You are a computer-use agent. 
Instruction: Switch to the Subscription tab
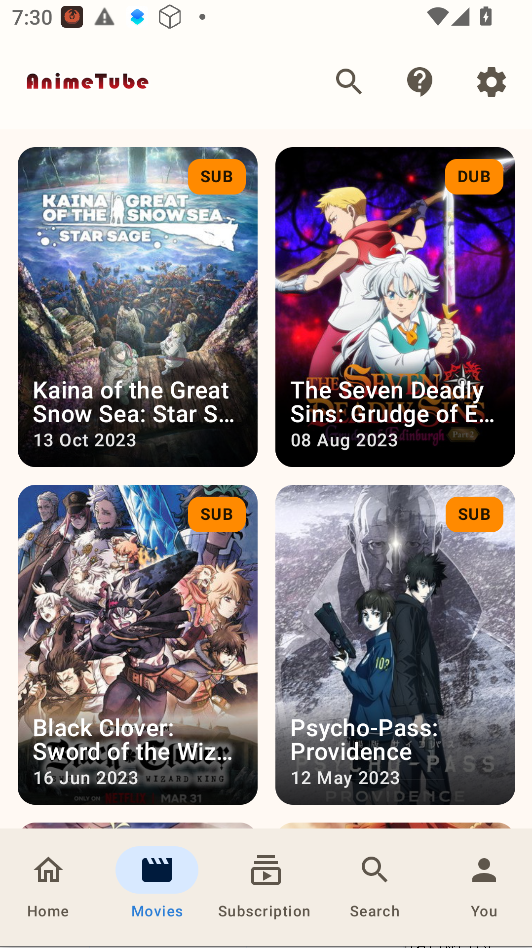click(265, 886)
